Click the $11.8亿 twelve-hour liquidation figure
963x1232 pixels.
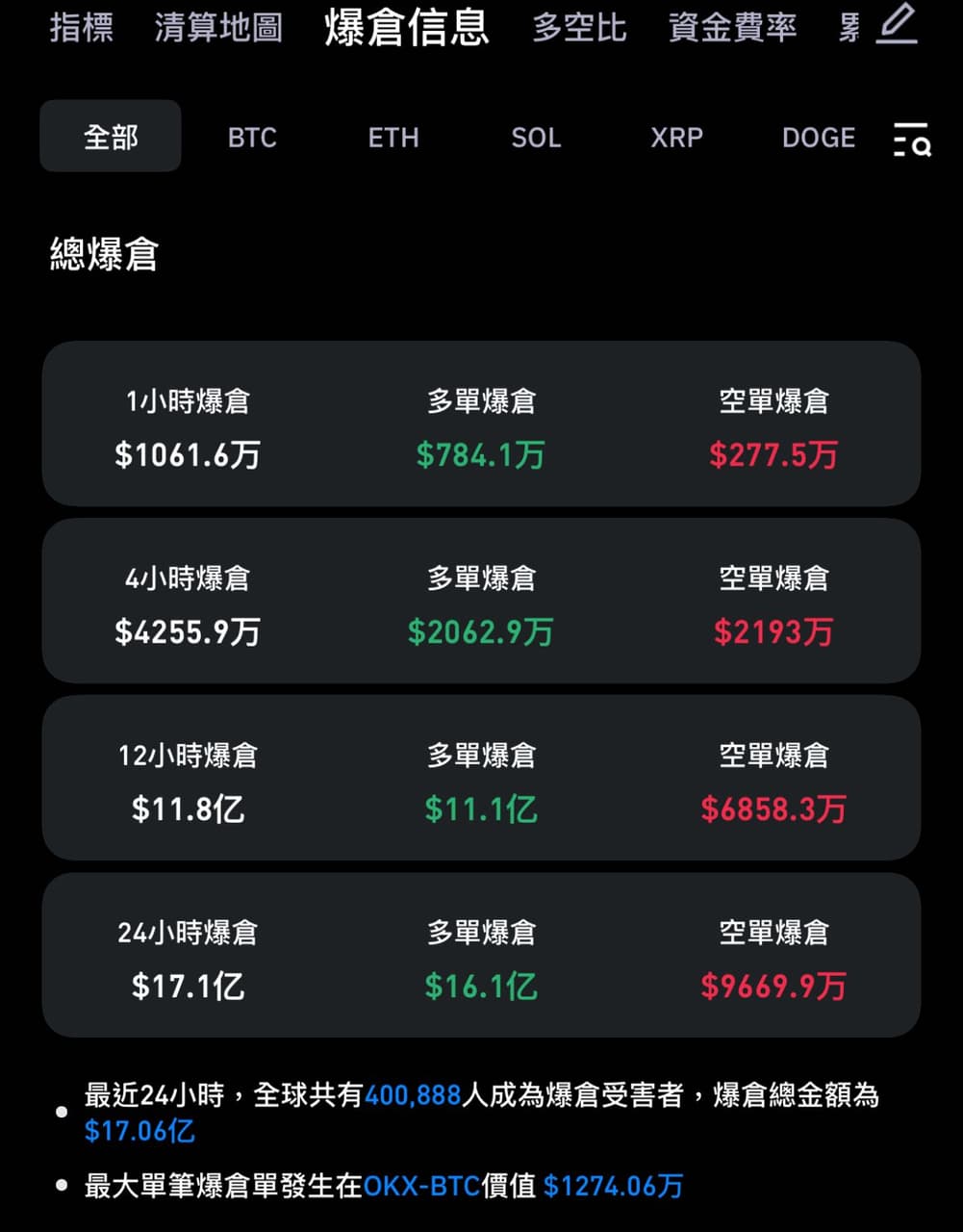(188, 808)
